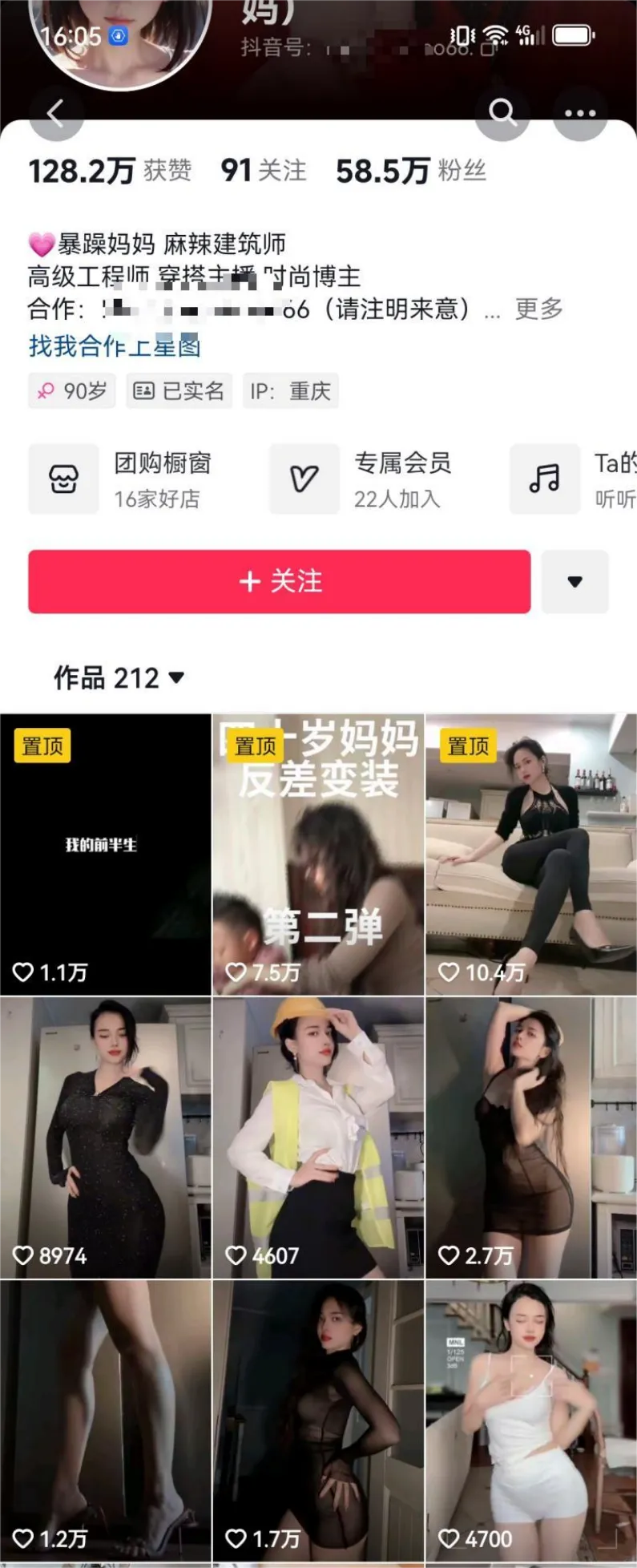Image resolution: width=637 pixels, height=1568 pixels.
Task: Open the video with 2.7万 likes
Action: tap(531, 1138)
